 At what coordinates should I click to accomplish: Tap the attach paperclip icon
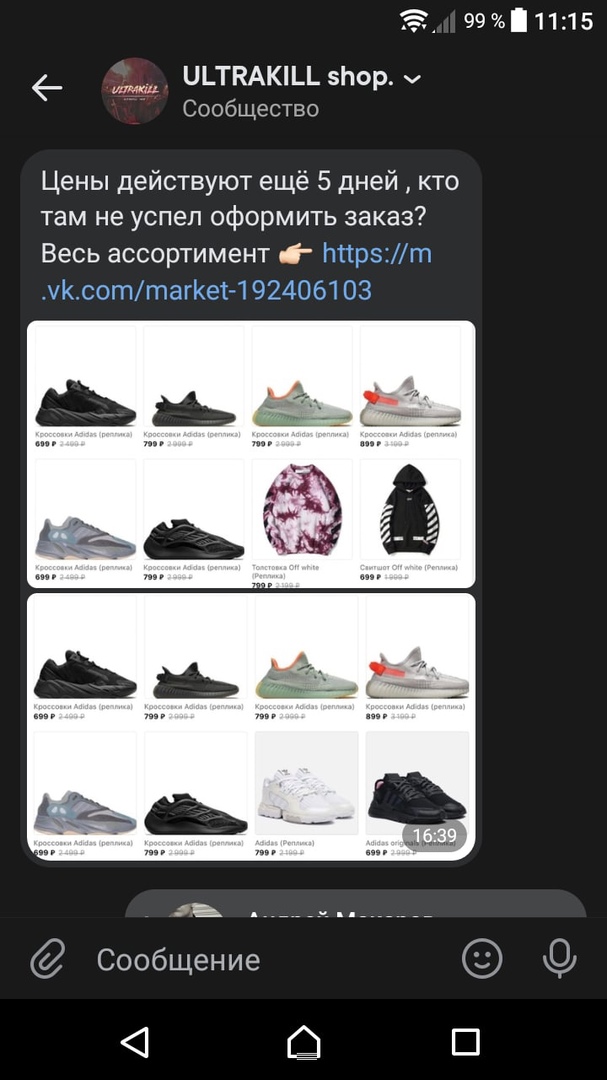(x=47, y=960)
